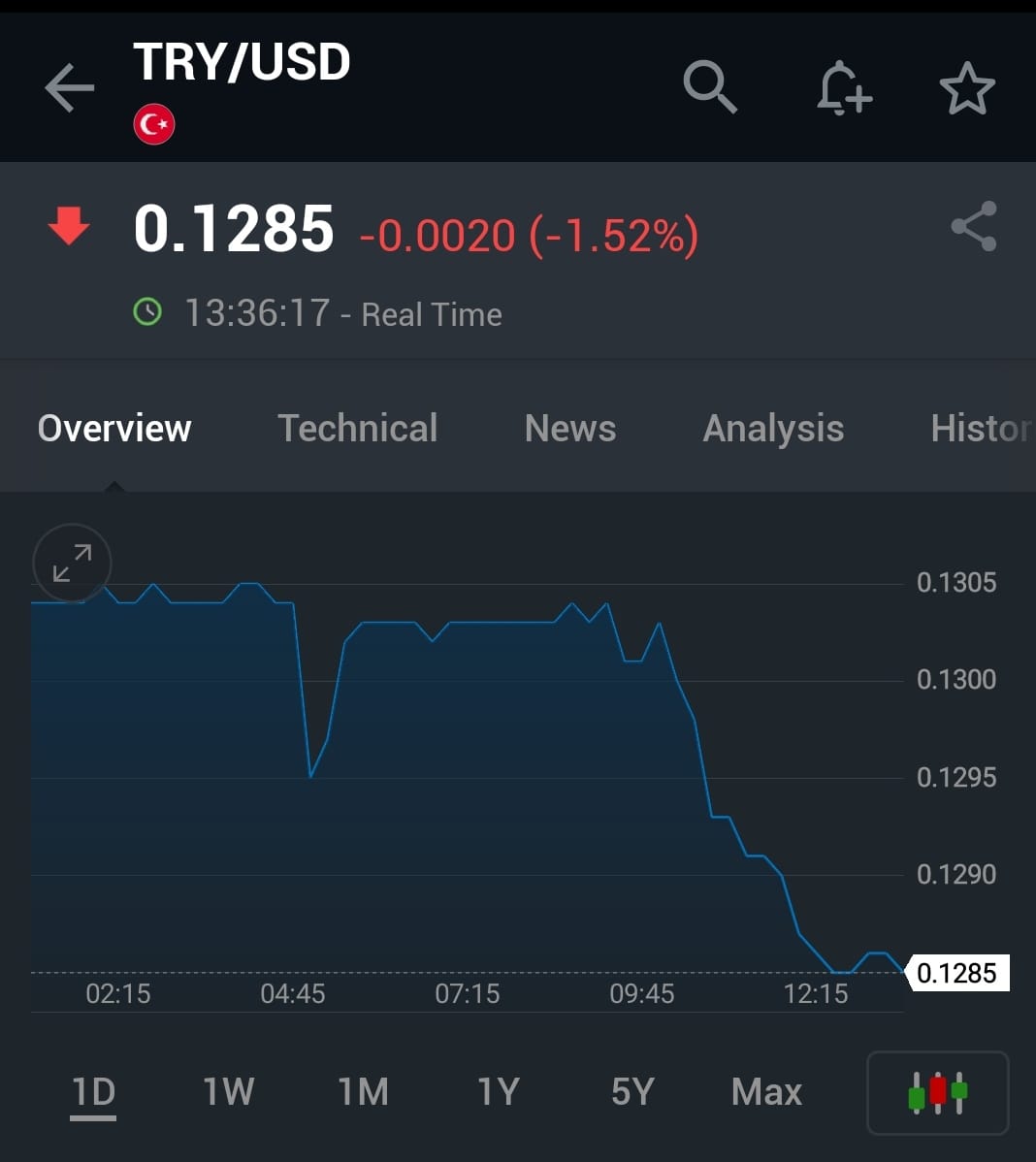
Task: Switch to the Technical tab
Action: [357, 428]
